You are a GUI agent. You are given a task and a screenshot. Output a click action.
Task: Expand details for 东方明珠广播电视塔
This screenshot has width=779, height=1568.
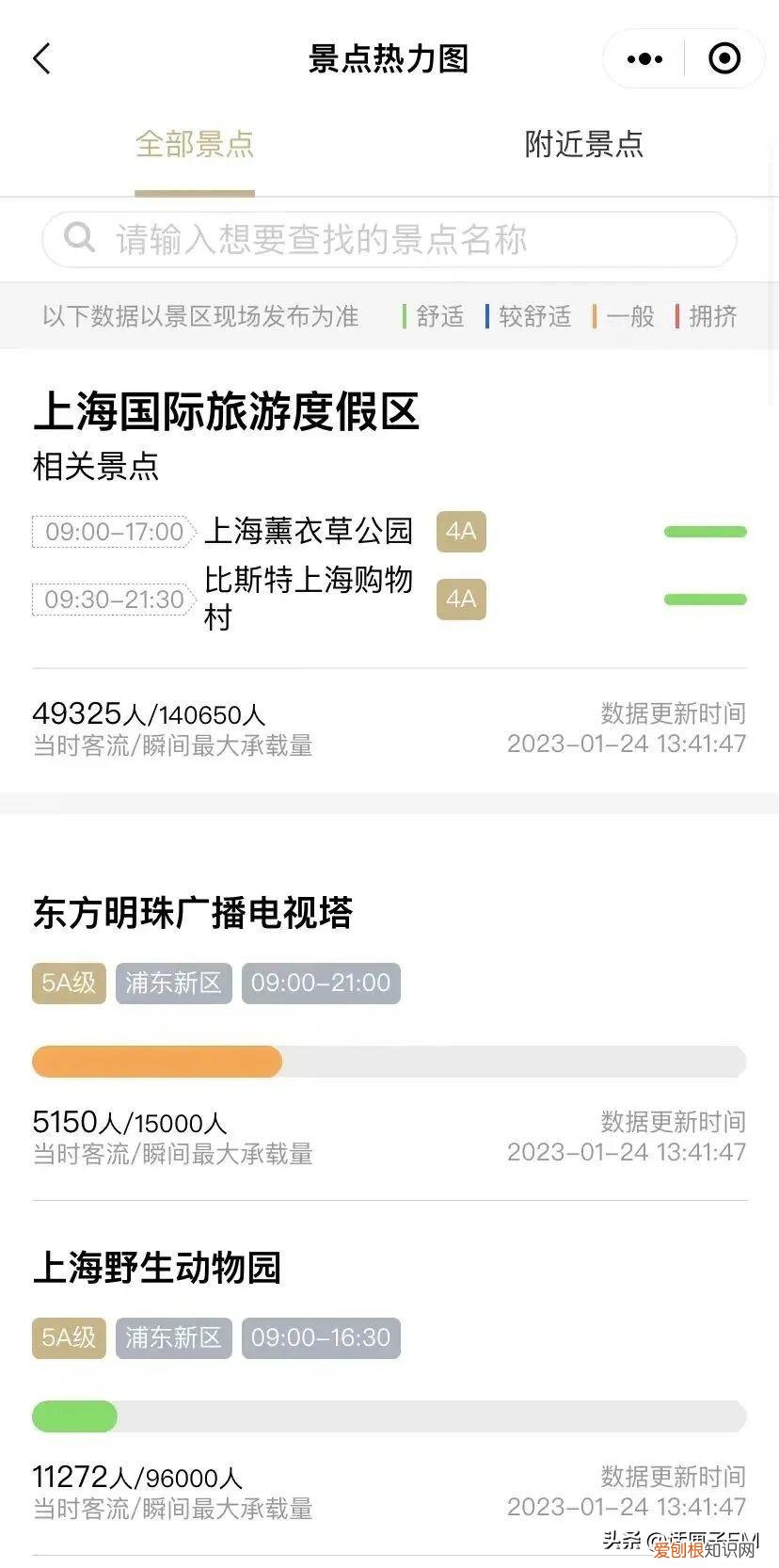click(x=190, y=913)
